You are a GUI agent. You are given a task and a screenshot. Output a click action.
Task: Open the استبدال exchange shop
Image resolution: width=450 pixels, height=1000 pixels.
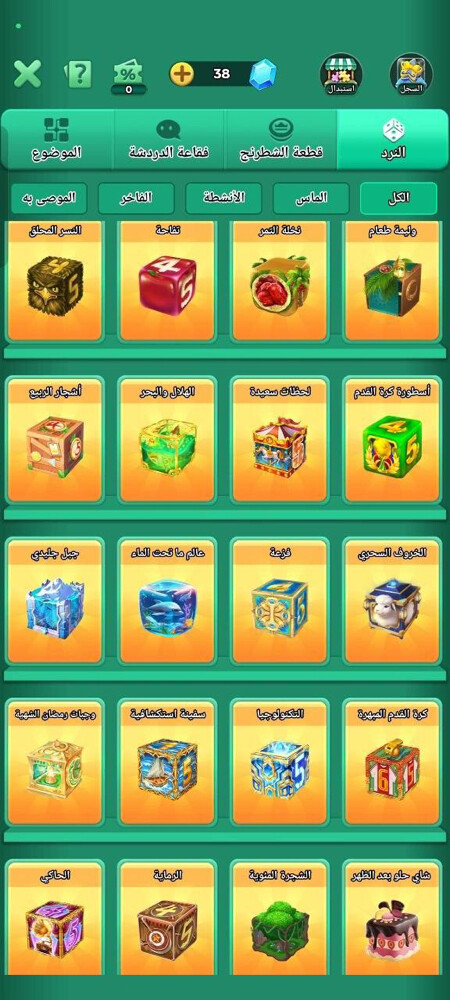(341, 74)
